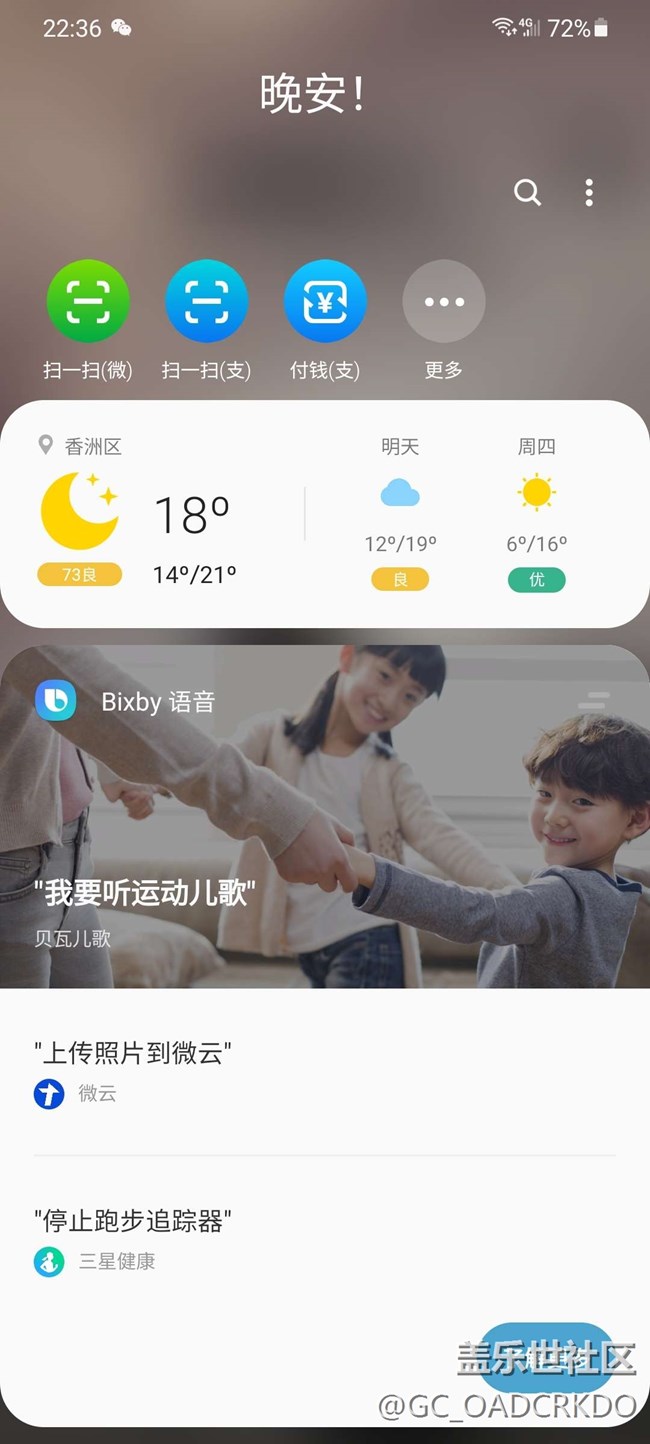Open the Bixby 语音 card menu icon
650x1444 pixels.
(593, 701)
